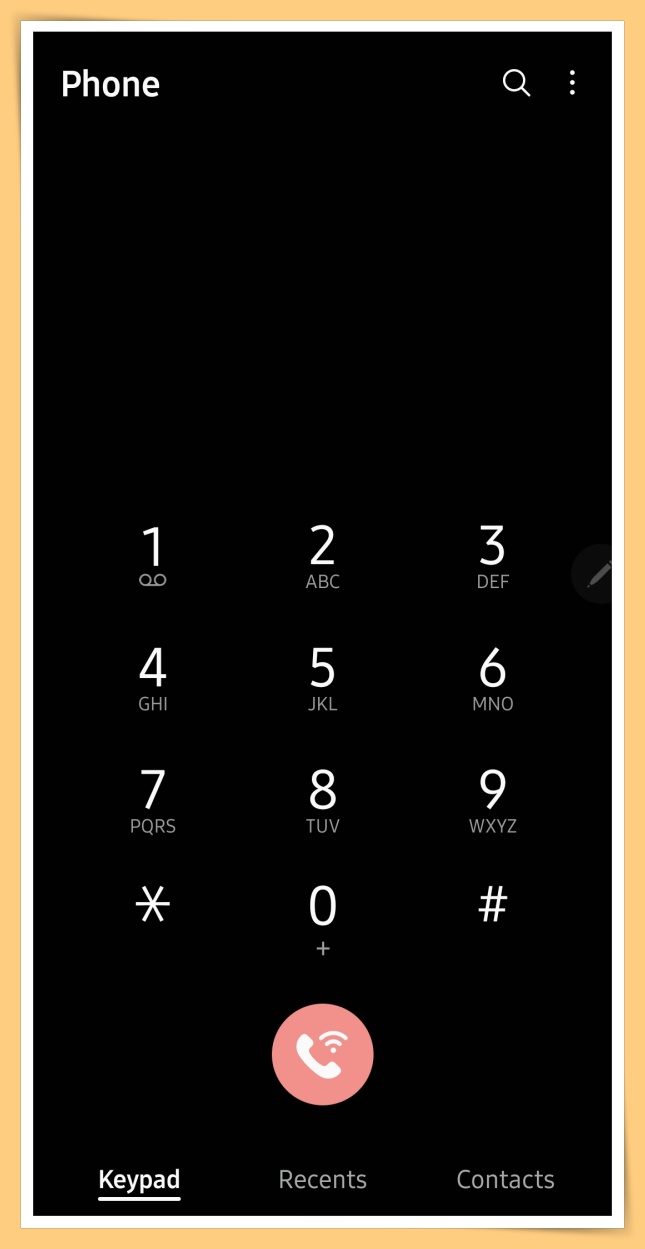The width and height of the screenshot is (645, 1249).
Task: Switch to the Recents tab
Action: [x=322, y=1179]
